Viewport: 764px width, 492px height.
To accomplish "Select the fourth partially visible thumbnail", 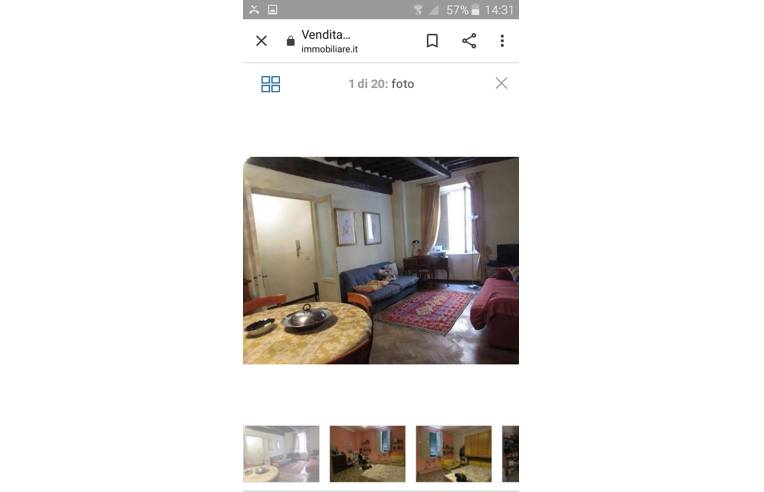I will pos(510,454).
